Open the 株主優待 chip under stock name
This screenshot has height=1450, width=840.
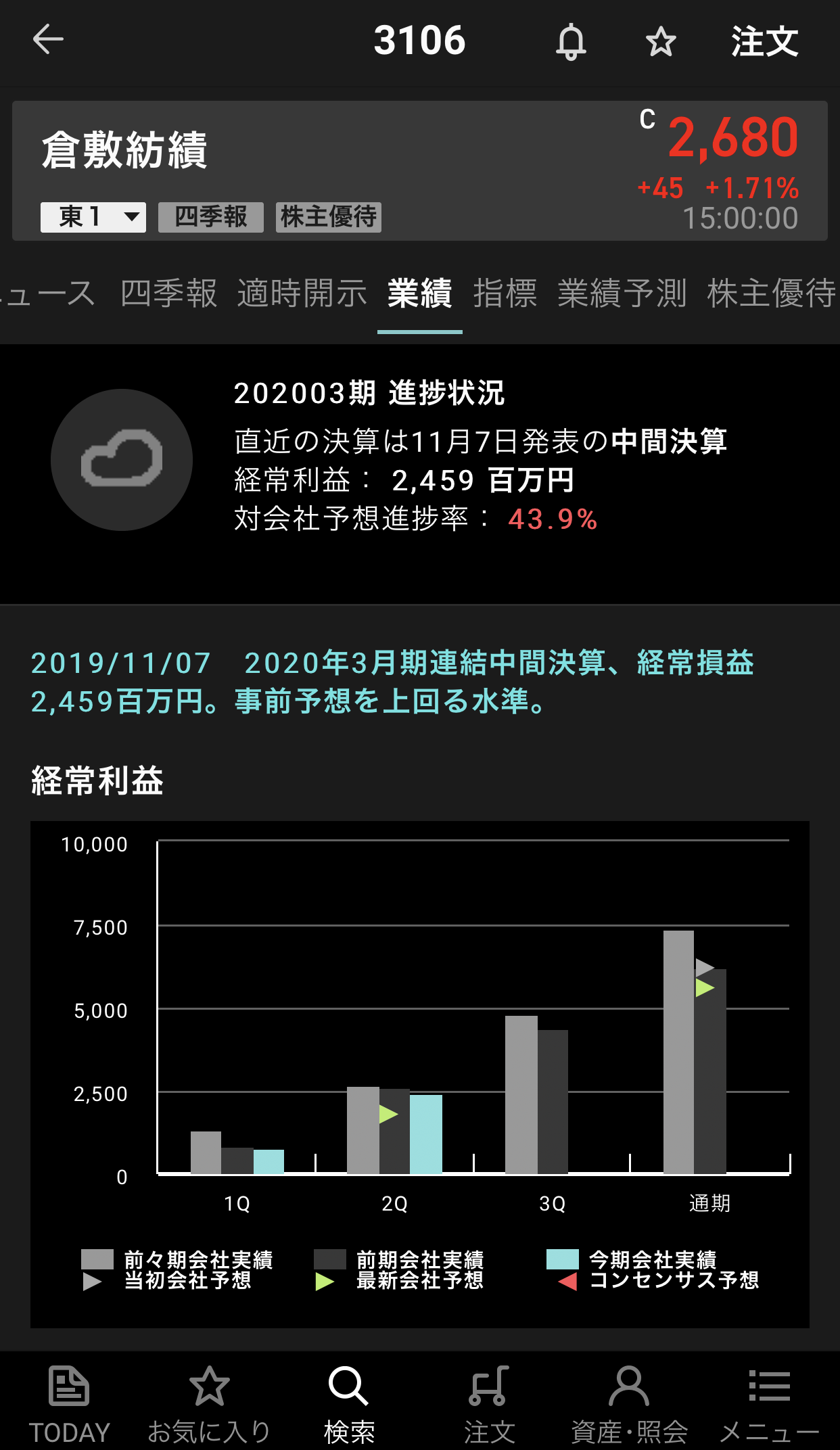pyautogui.click(x=328, y=217)
